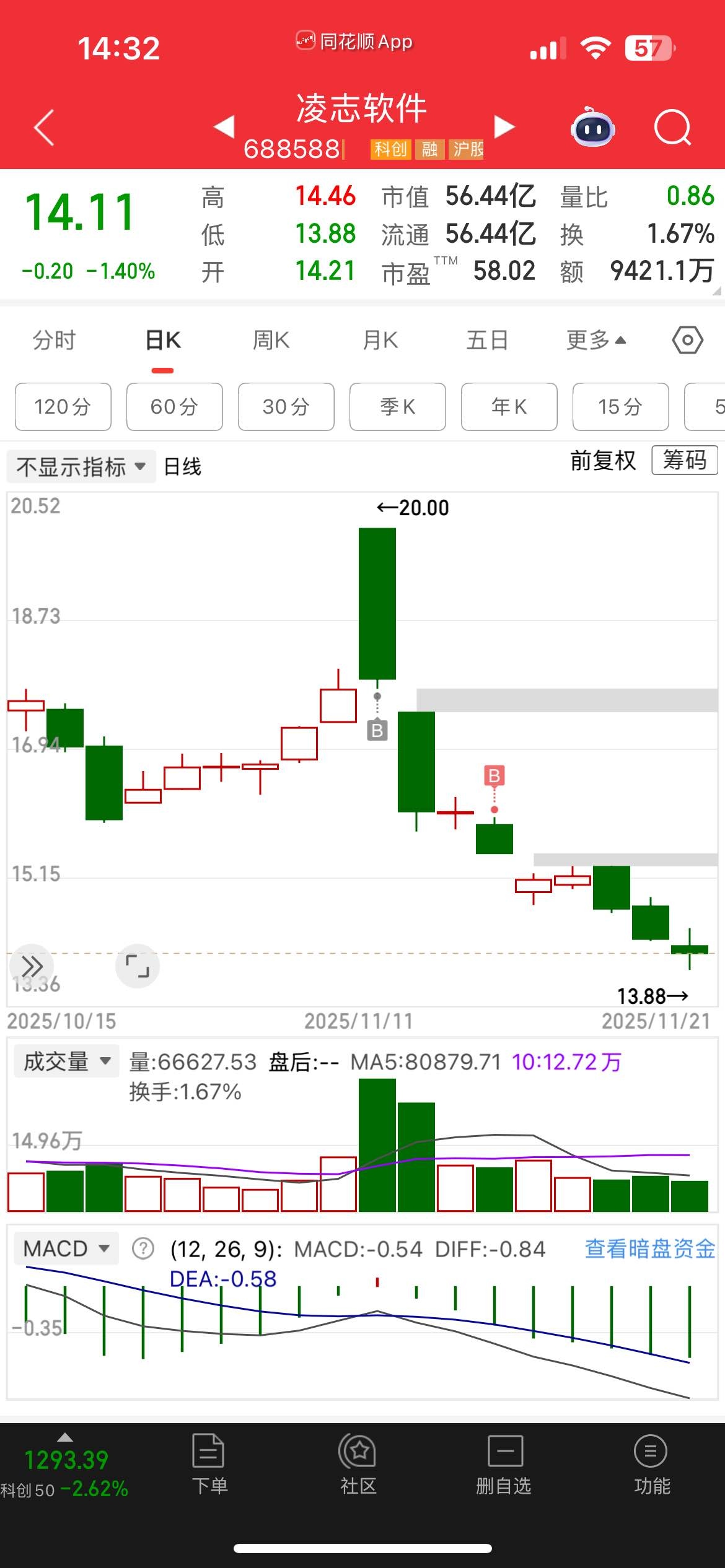Expand the chart with fullscreen icon
Screen dimensions: 725x1568
tap(138, 966)
